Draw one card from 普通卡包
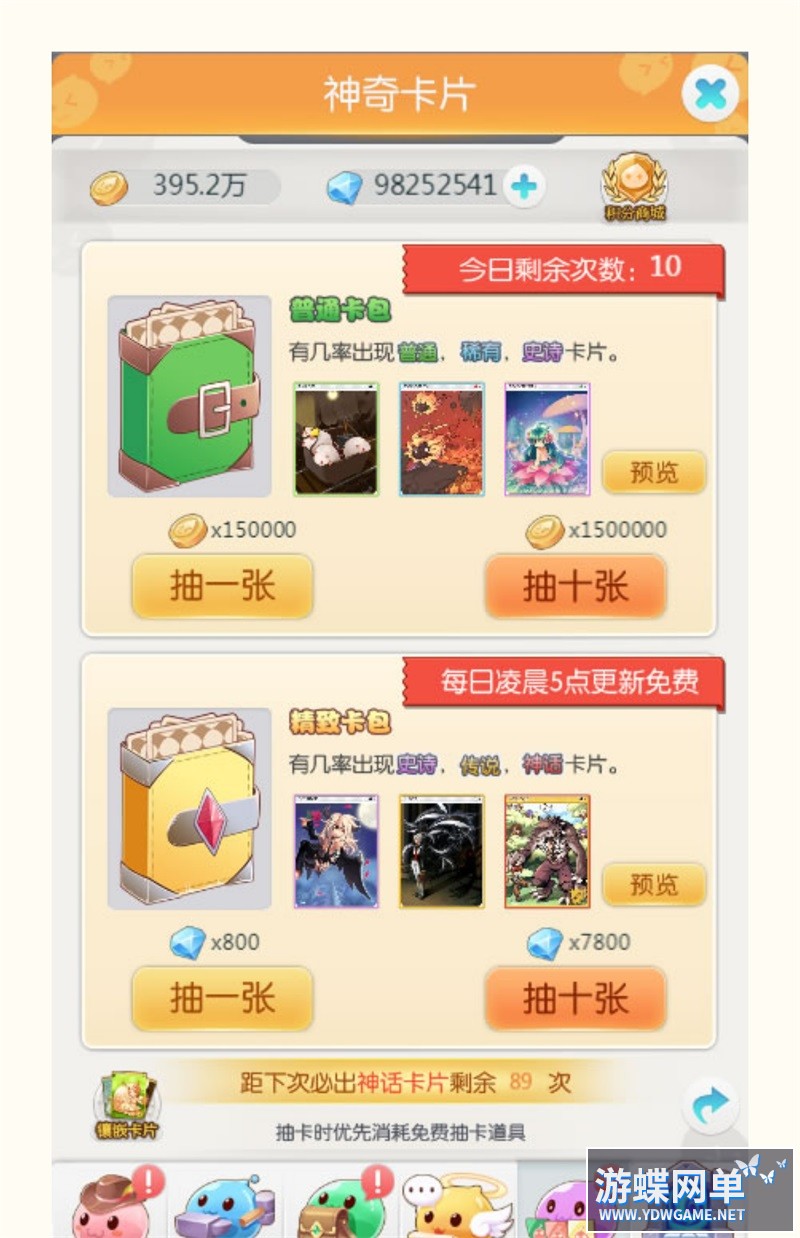 point(222,586)
